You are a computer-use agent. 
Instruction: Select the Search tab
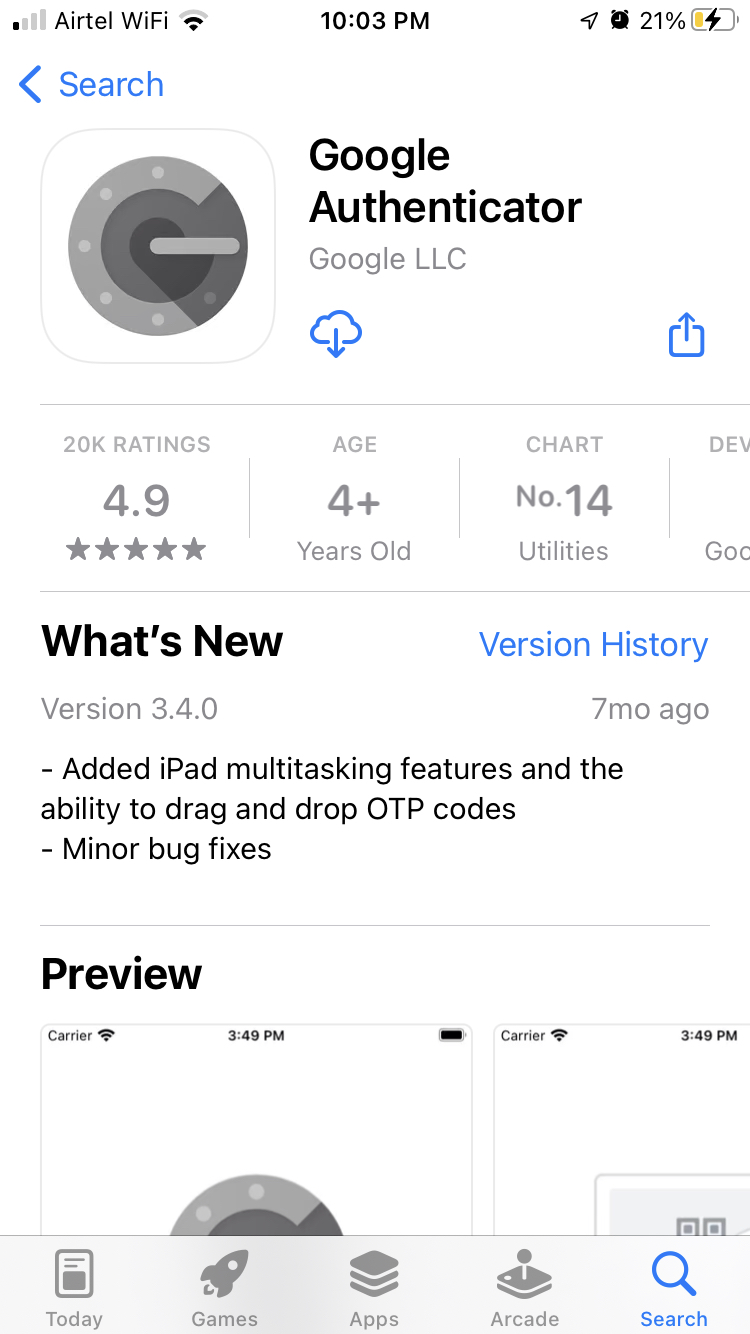tap(674, 1288)
